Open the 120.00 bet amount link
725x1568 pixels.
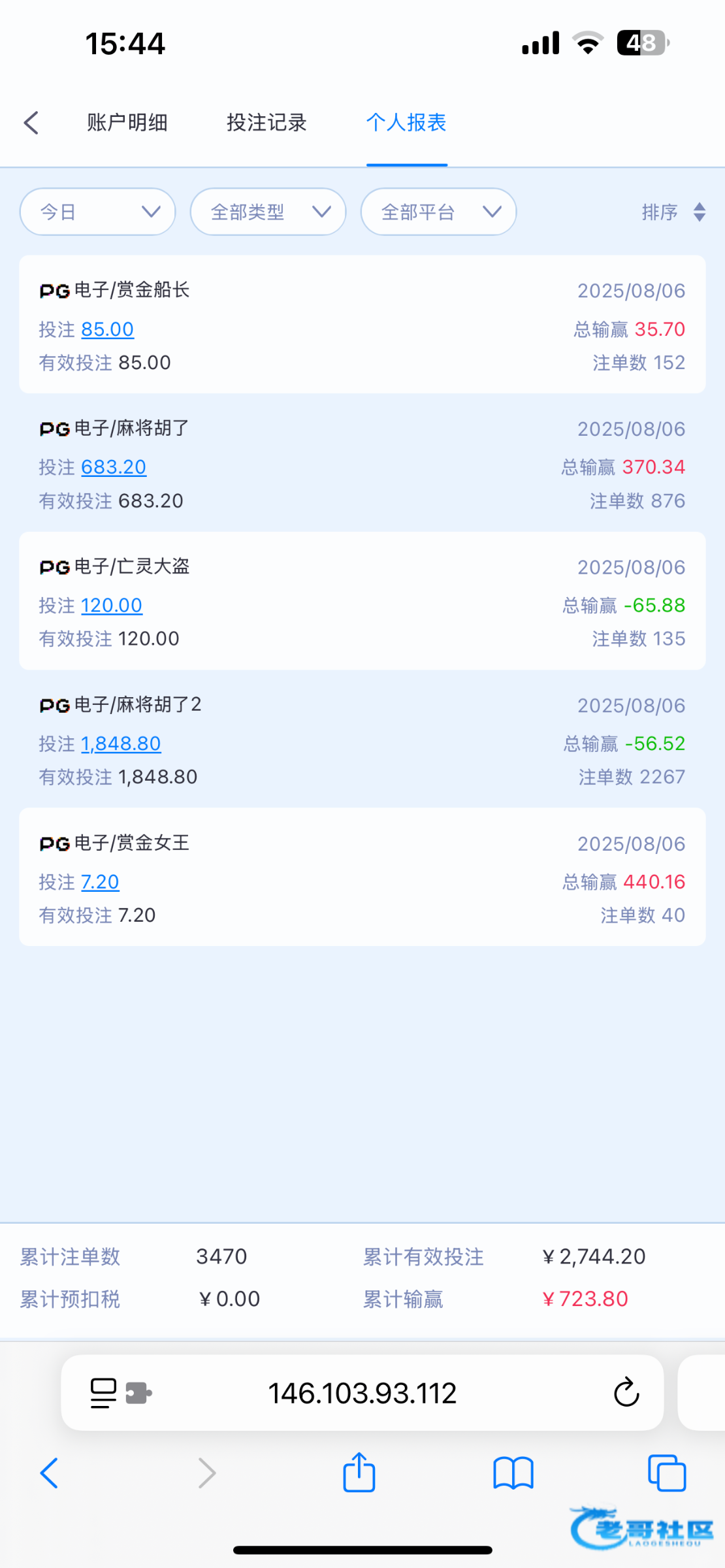pos(112,606)
